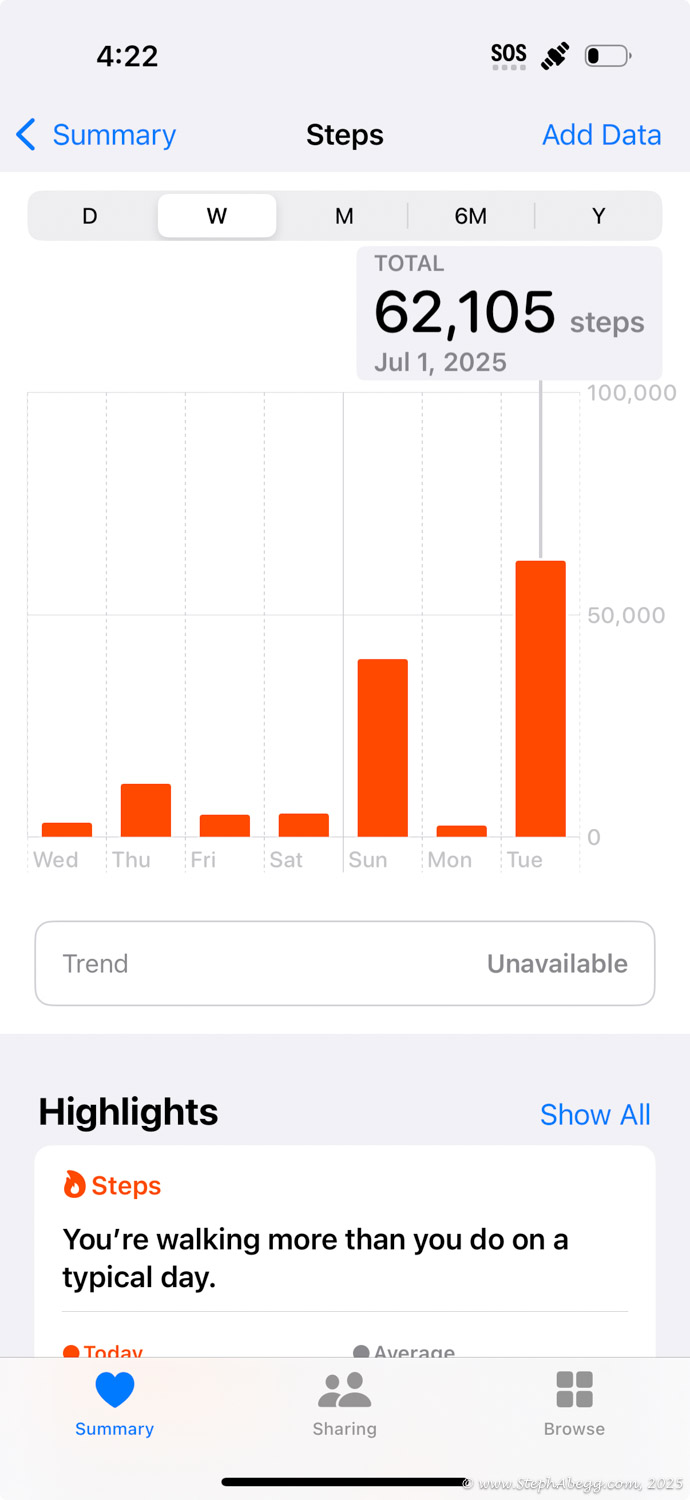Select the W week view

click(x=217, y=216)
